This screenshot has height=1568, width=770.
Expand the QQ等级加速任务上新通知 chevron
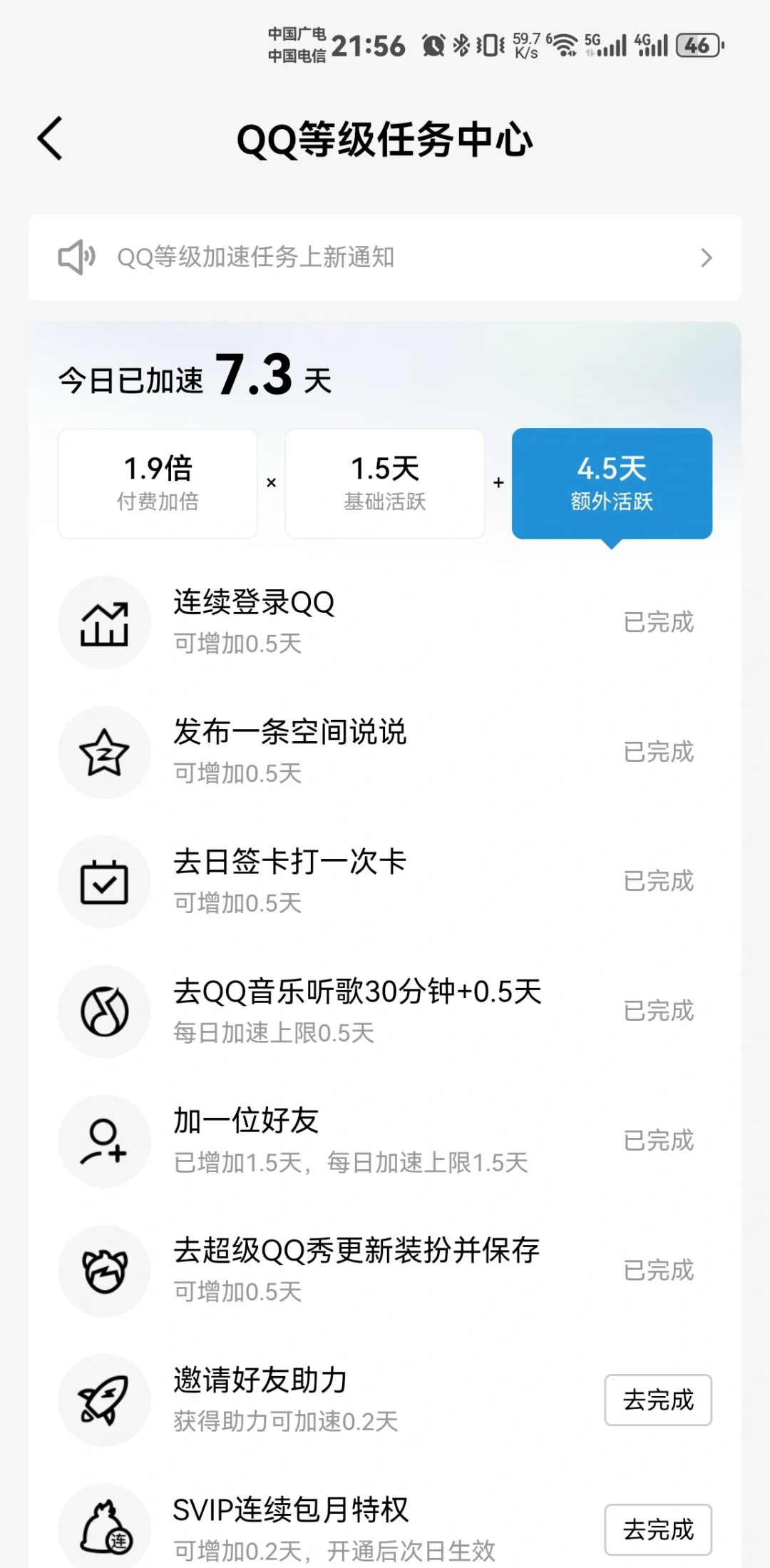pyautogui.click(x=707, y=258)
